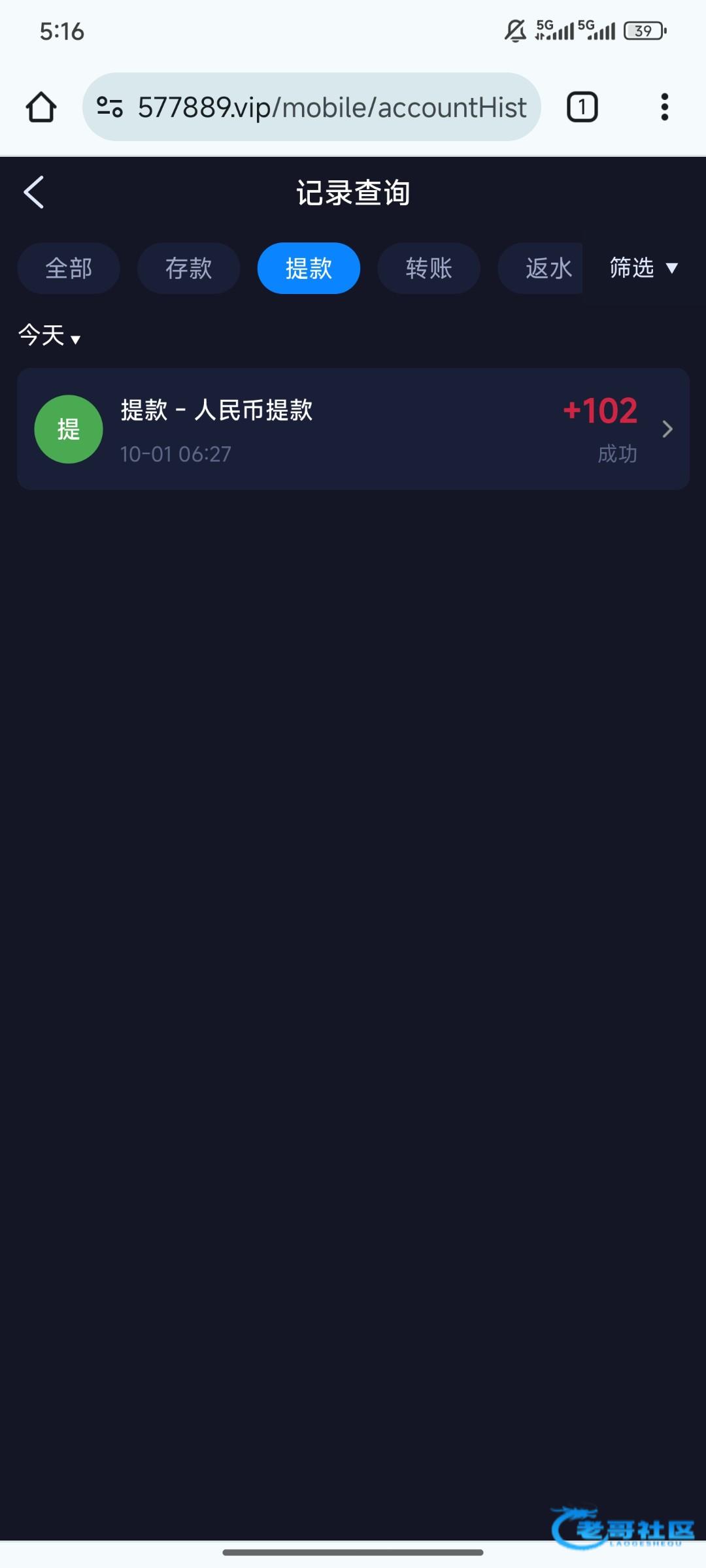Switch to the 转账 tab
This screenshot has height=1568, width=706.
[x=429, y=269]
